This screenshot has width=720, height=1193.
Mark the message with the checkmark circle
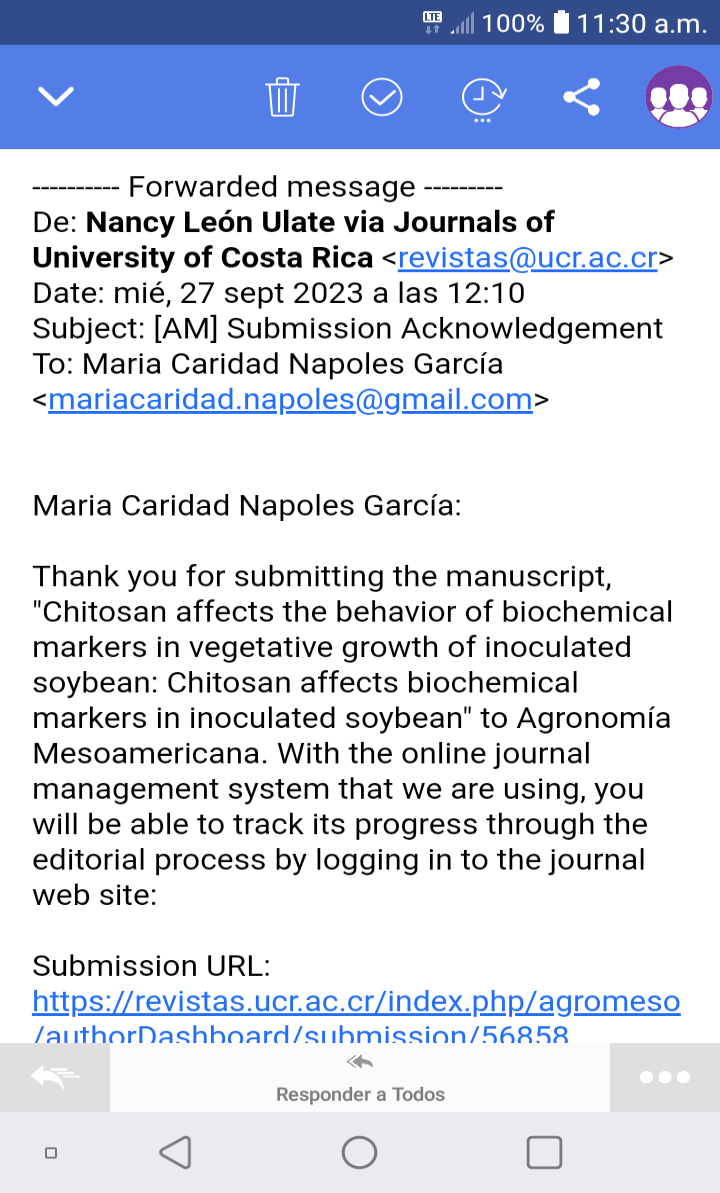(x=381, y=97)
